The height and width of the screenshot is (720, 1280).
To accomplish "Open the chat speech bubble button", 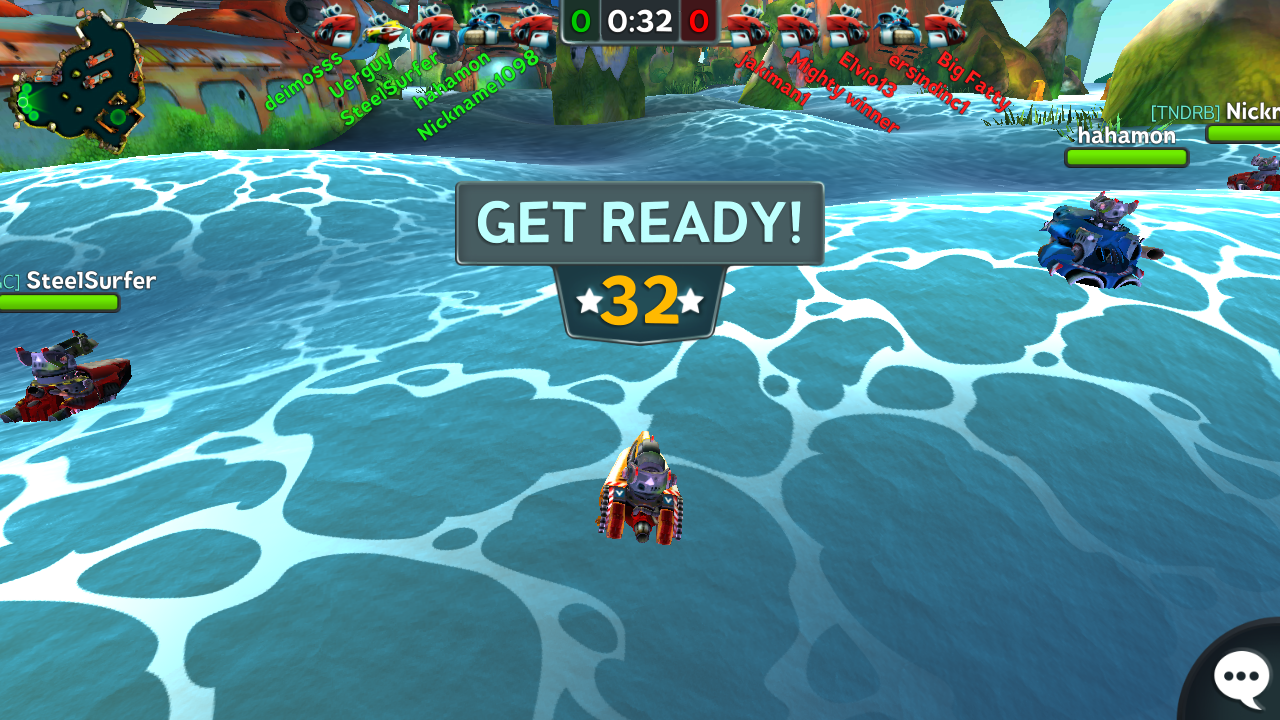I will pos(1240,678).
